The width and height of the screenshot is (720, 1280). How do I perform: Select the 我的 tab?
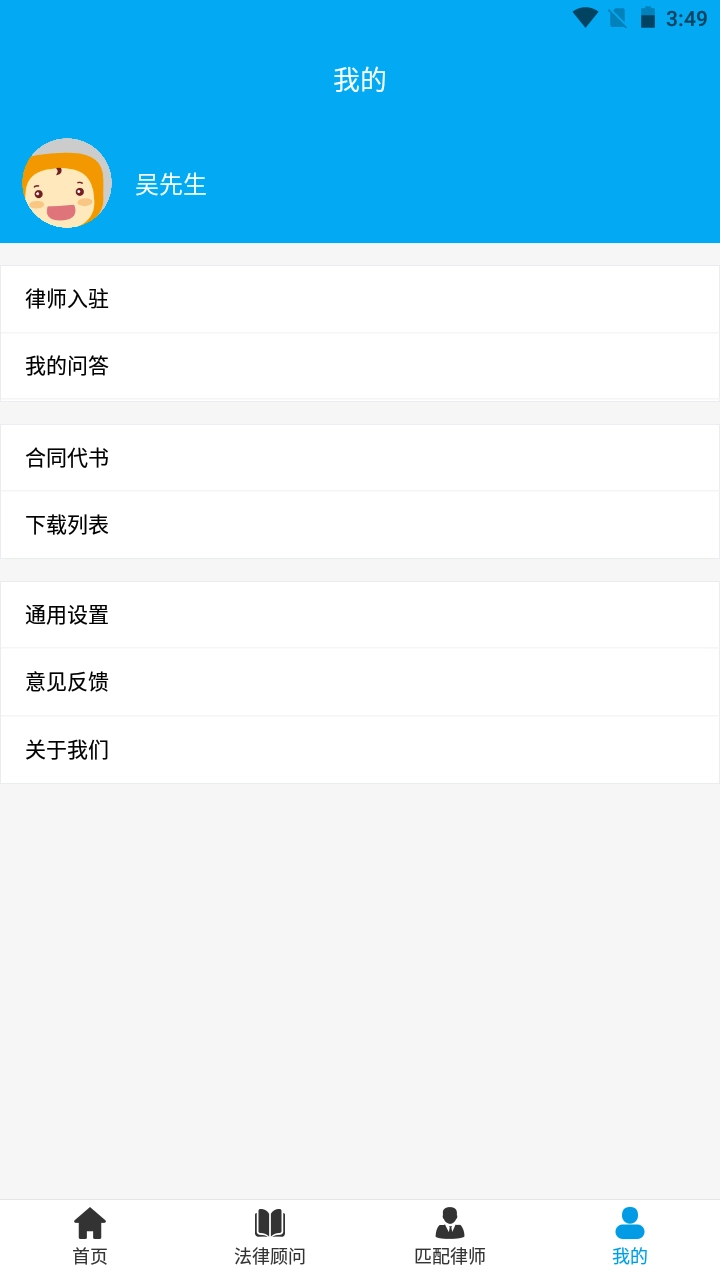click(630, 1238)
